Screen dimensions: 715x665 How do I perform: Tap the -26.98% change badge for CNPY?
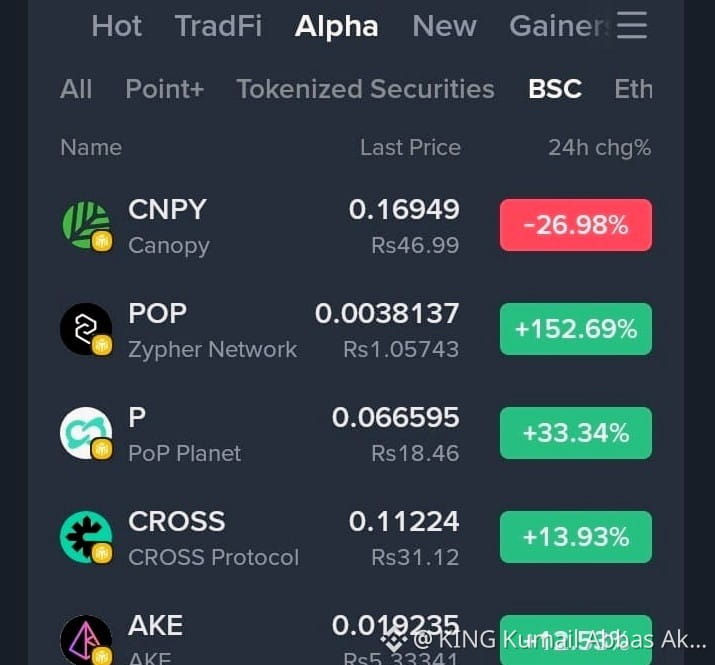[576, 225]
